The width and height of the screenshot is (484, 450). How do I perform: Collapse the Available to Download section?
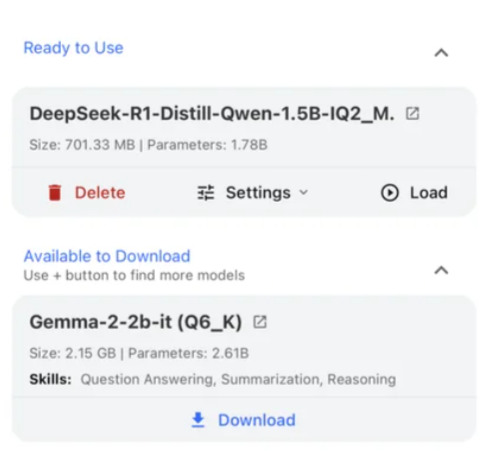441,270
